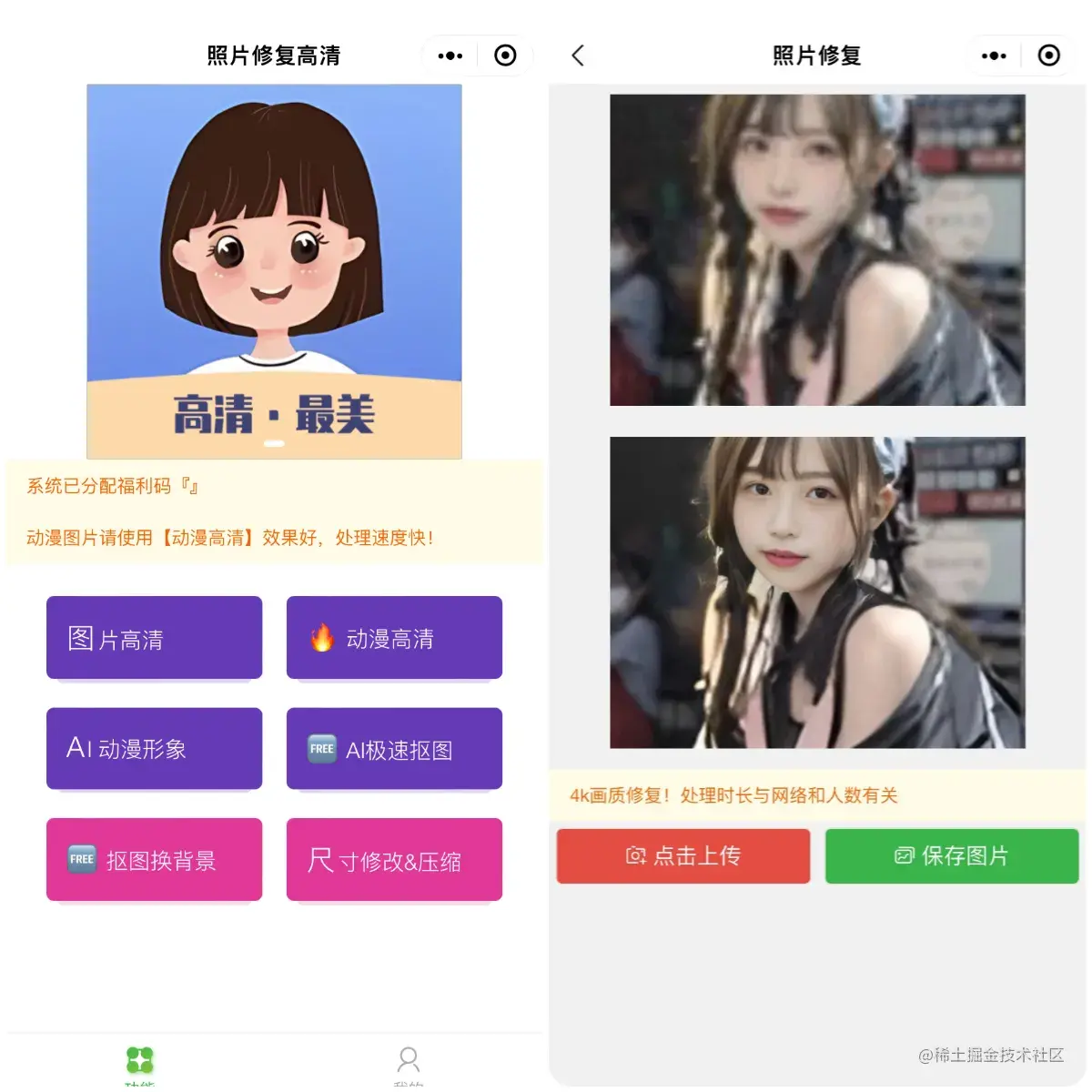Go back using the arrow beside 照片修复
This screenshot has width=1092, height=1092.
[578, 56]
